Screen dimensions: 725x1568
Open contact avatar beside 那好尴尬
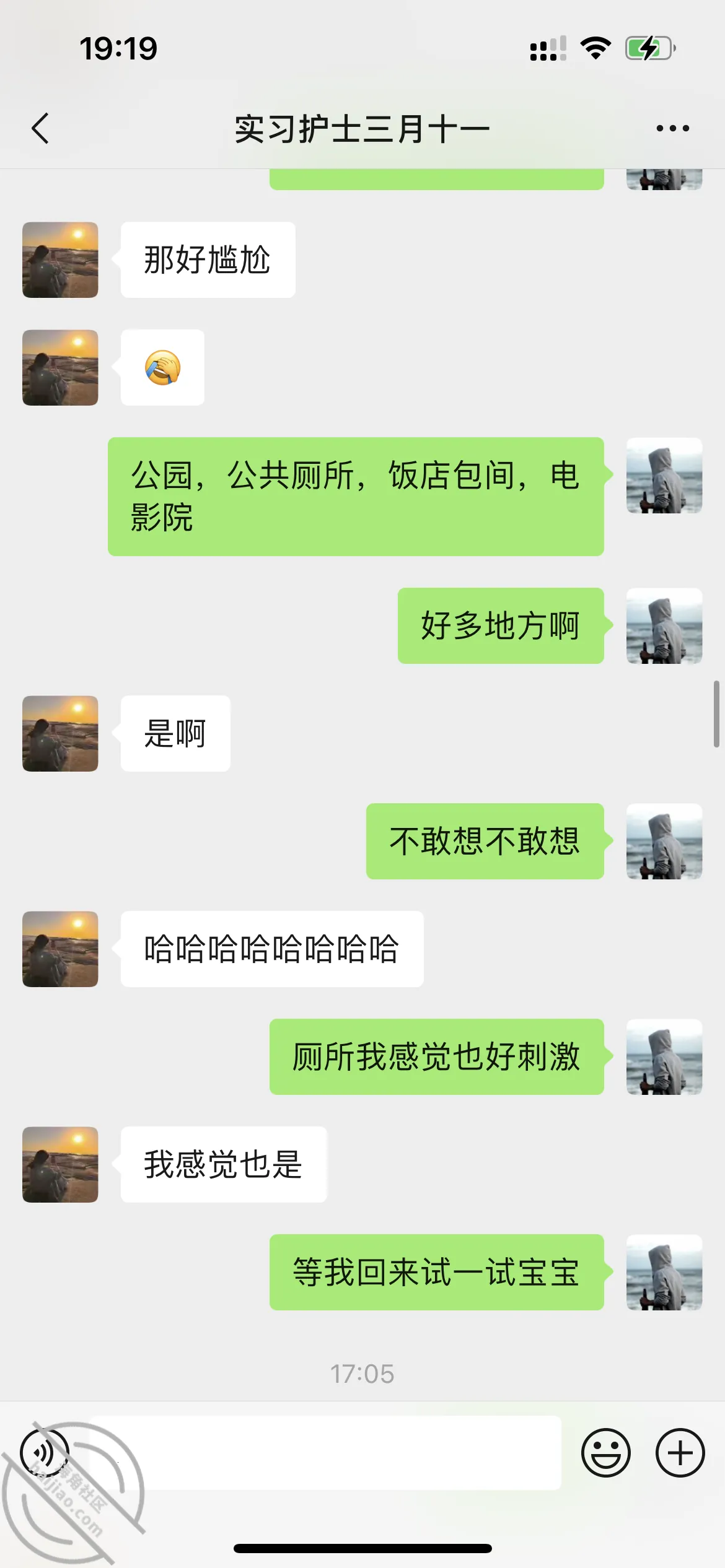point(60,260)
